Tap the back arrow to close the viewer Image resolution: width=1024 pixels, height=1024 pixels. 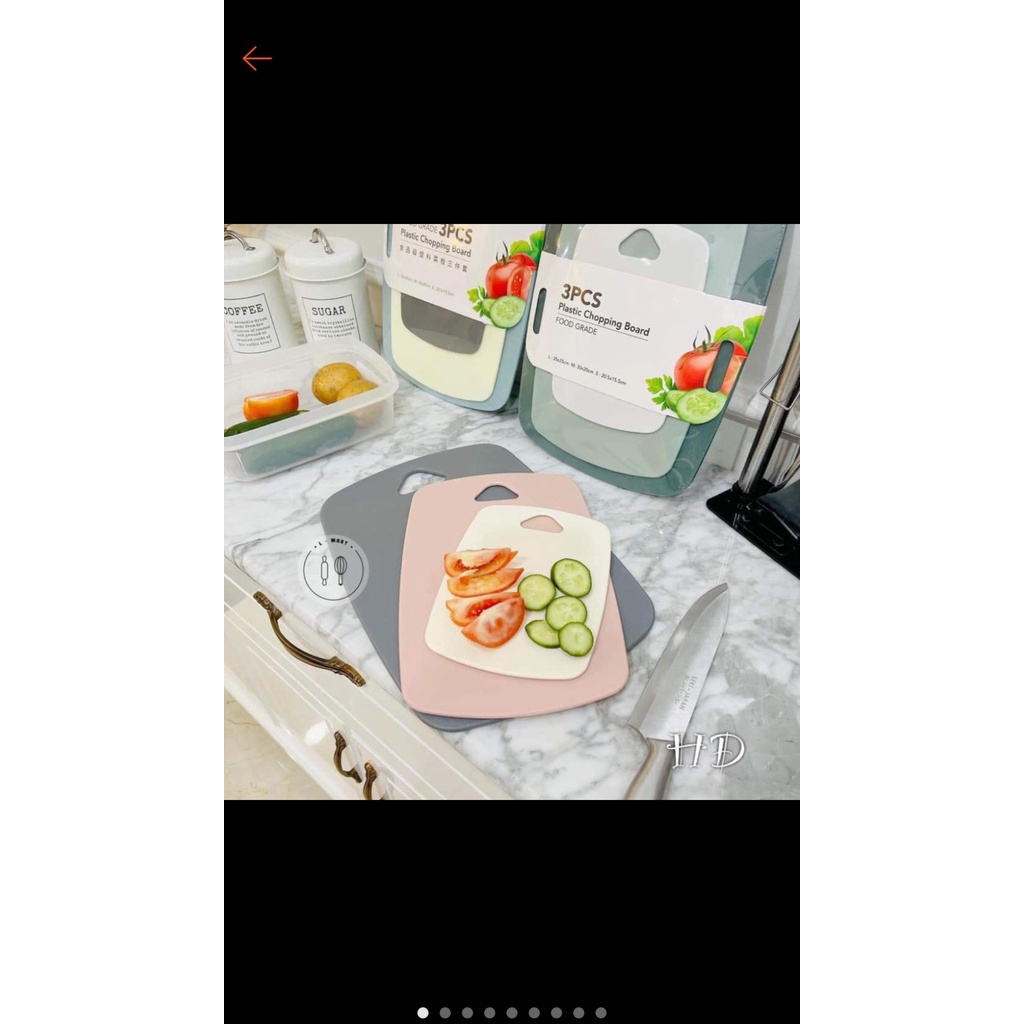click(257, 59)
